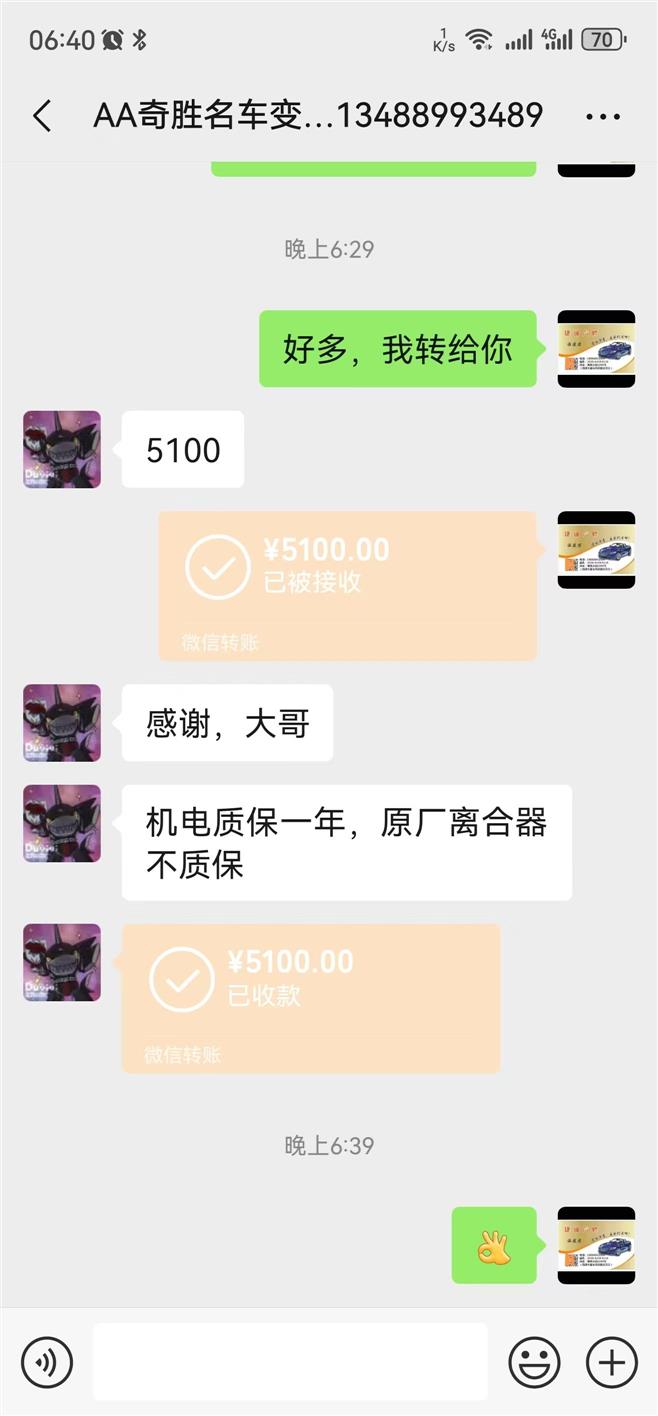Open the emoji sticker panel
The height and width of the screenshot is (1416, 658).
(x=534, y=1362)
